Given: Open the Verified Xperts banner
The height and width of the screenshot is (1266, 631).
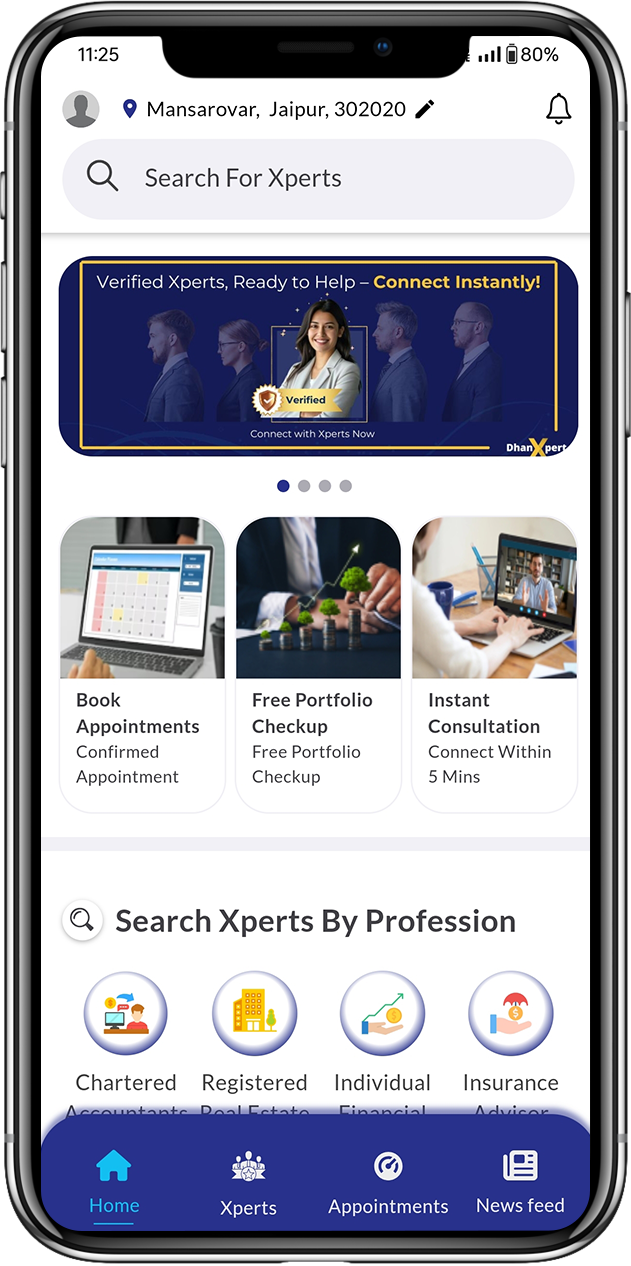Looking at the screenshot, I should [318, 356].
